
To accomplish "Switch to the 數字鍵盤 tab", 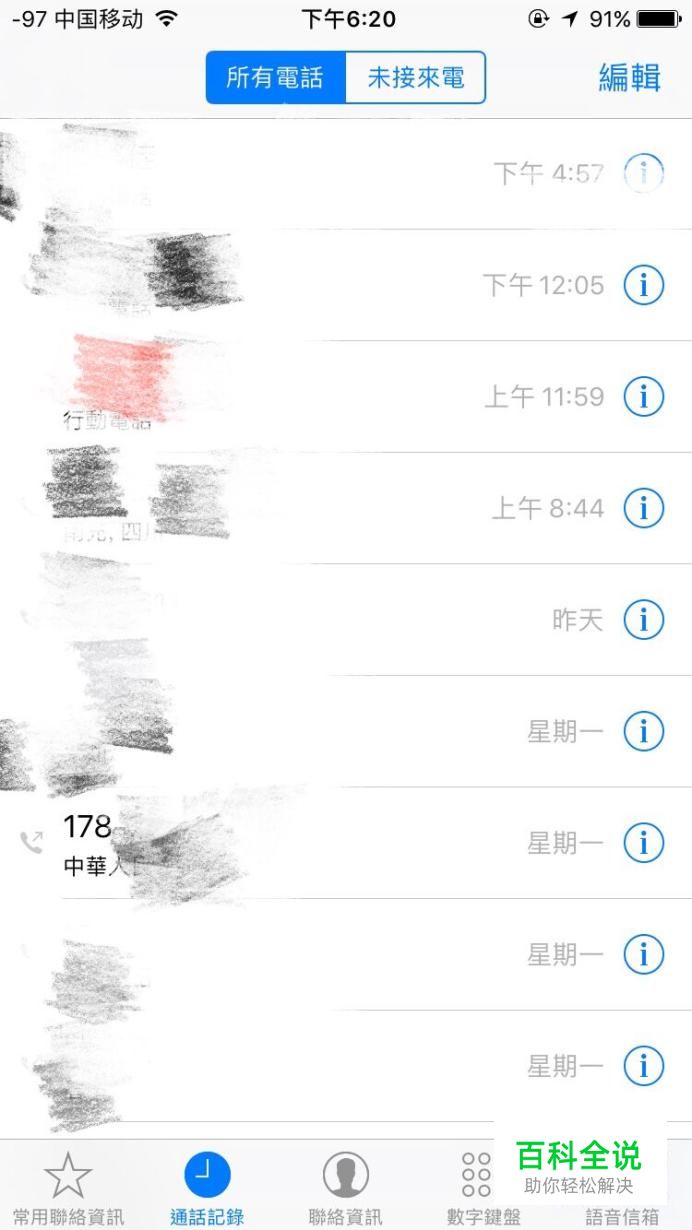I will (483, 1188).
